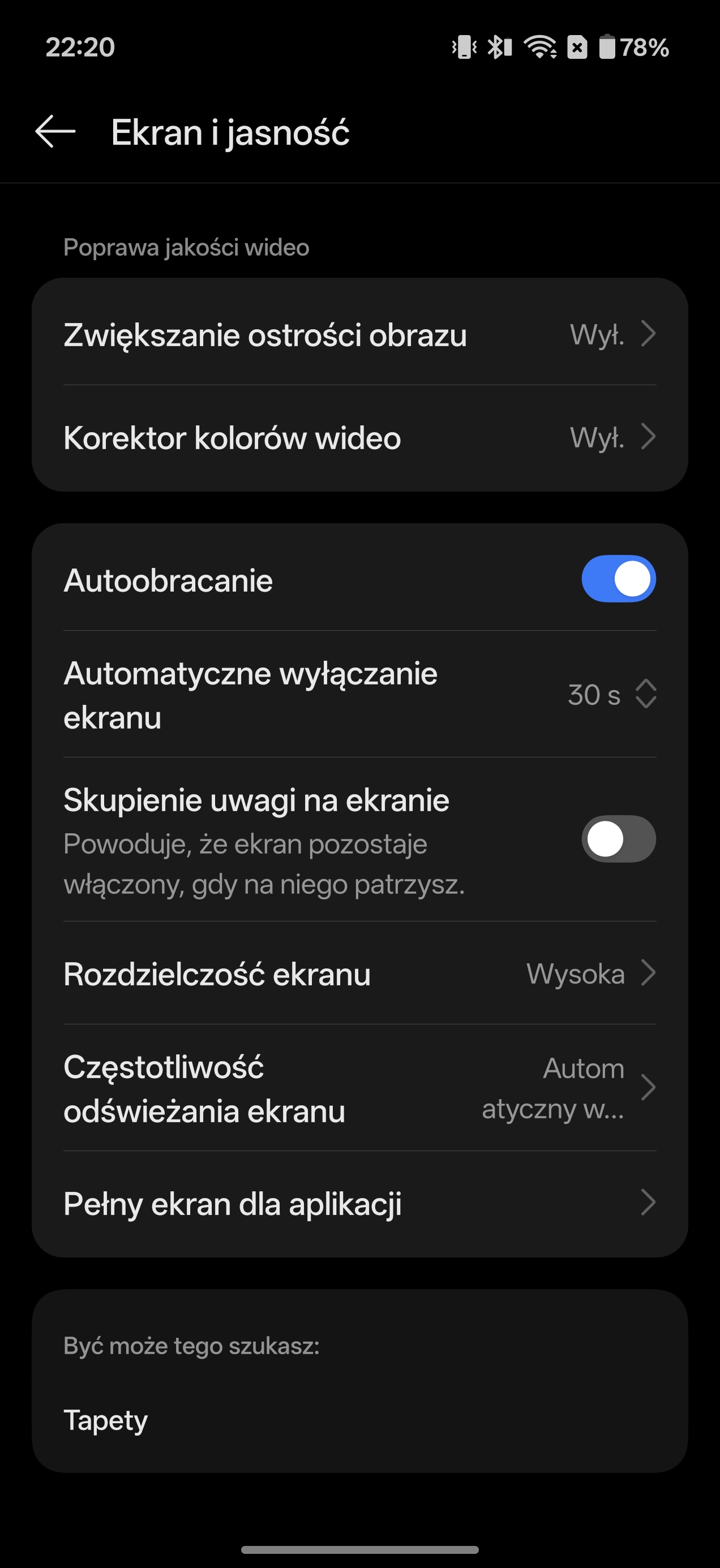Enable Skupienie uwagi na ekranie
This screenshot has width=720, height=1568.
point(618,839)
